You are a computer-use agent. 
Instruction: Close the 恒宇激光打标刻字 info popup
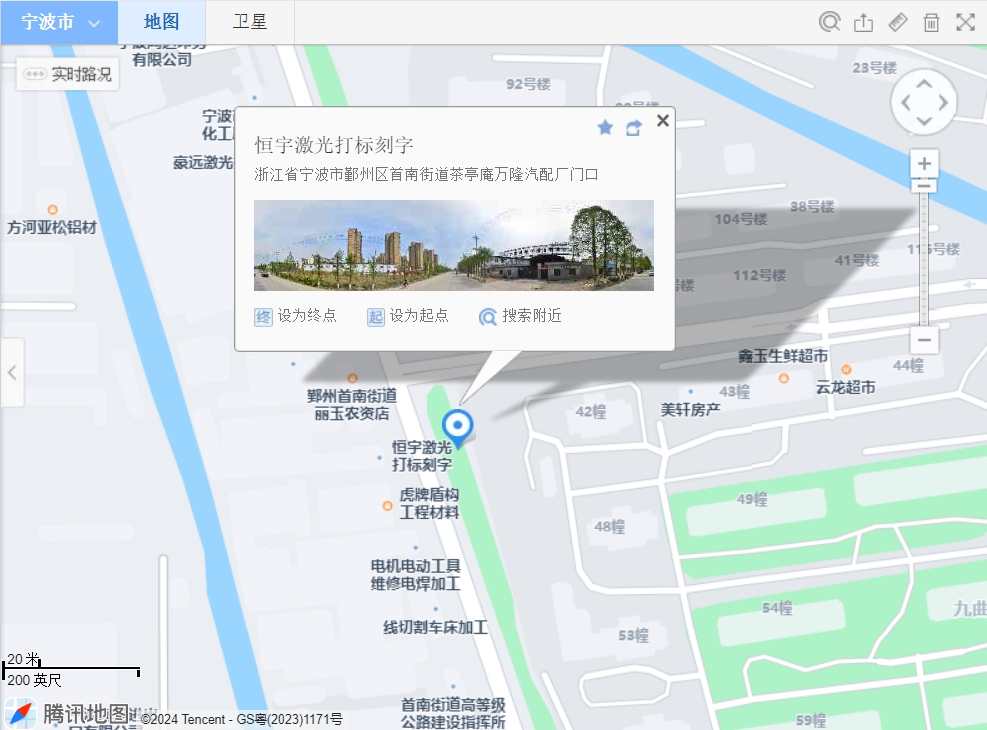pyautogui.click(x=662, y=121)
